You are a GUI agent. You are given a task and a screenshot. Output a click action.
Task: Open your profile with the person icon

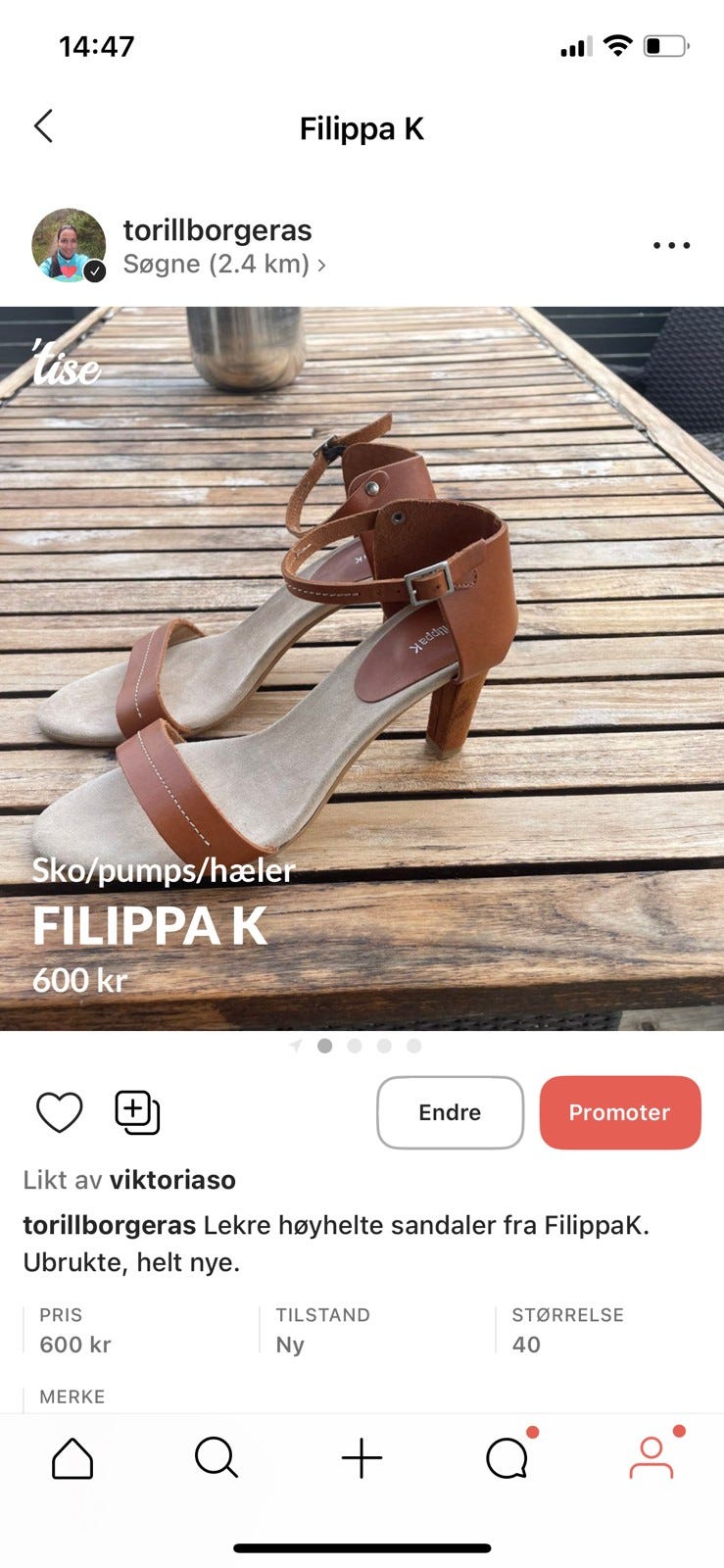[x=651, y=1457]
